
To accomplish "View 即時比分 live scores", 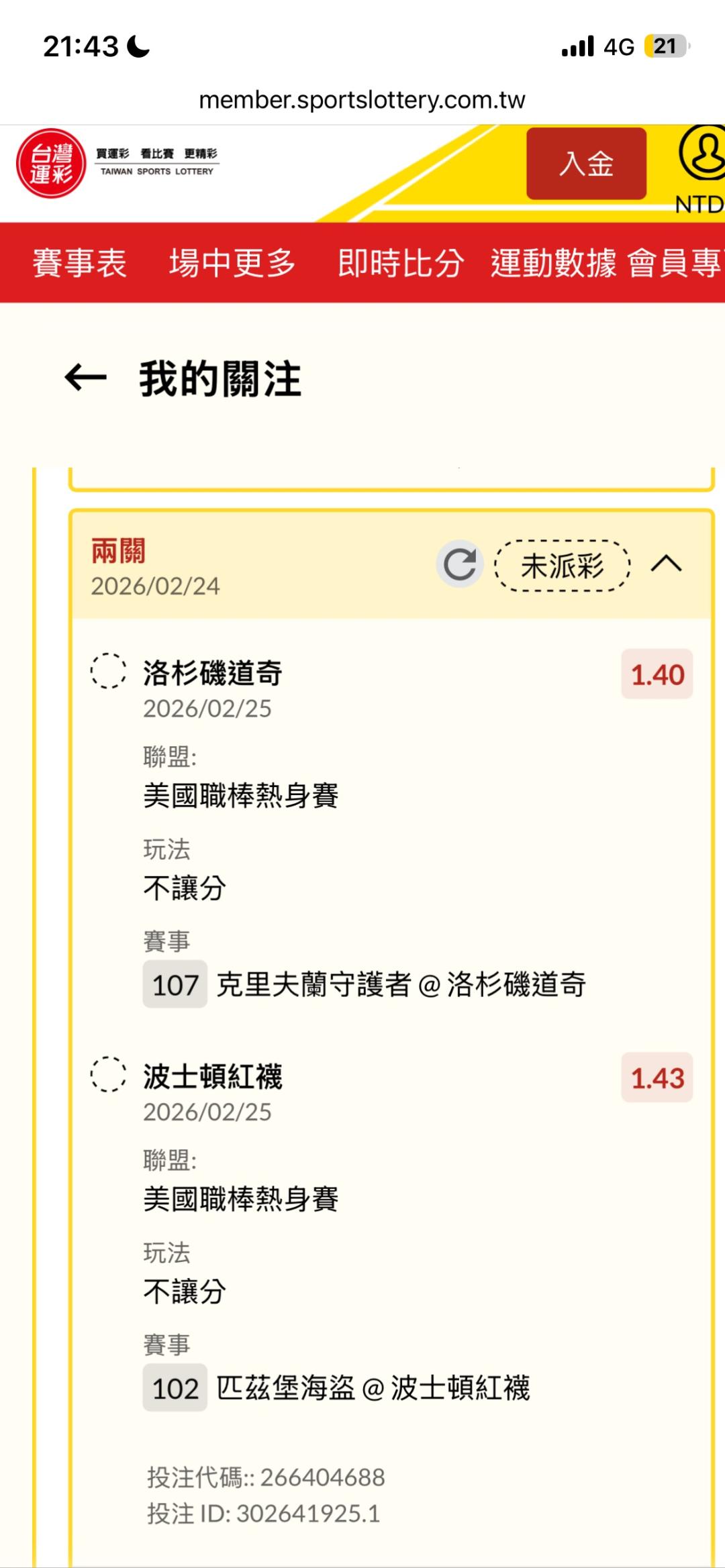I will 401,262.
